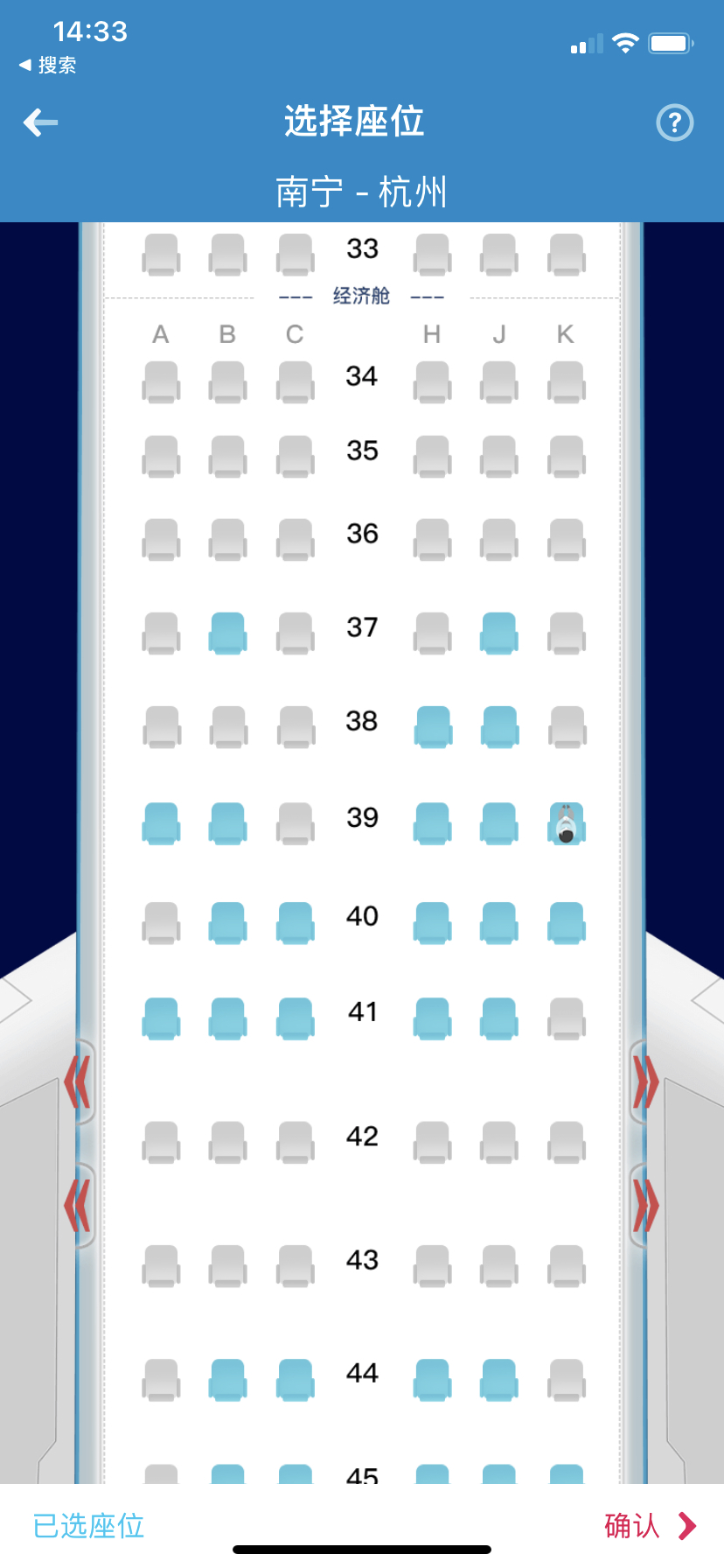
Task: Return to 搜索 previous app
Action: tap(48, 66)
